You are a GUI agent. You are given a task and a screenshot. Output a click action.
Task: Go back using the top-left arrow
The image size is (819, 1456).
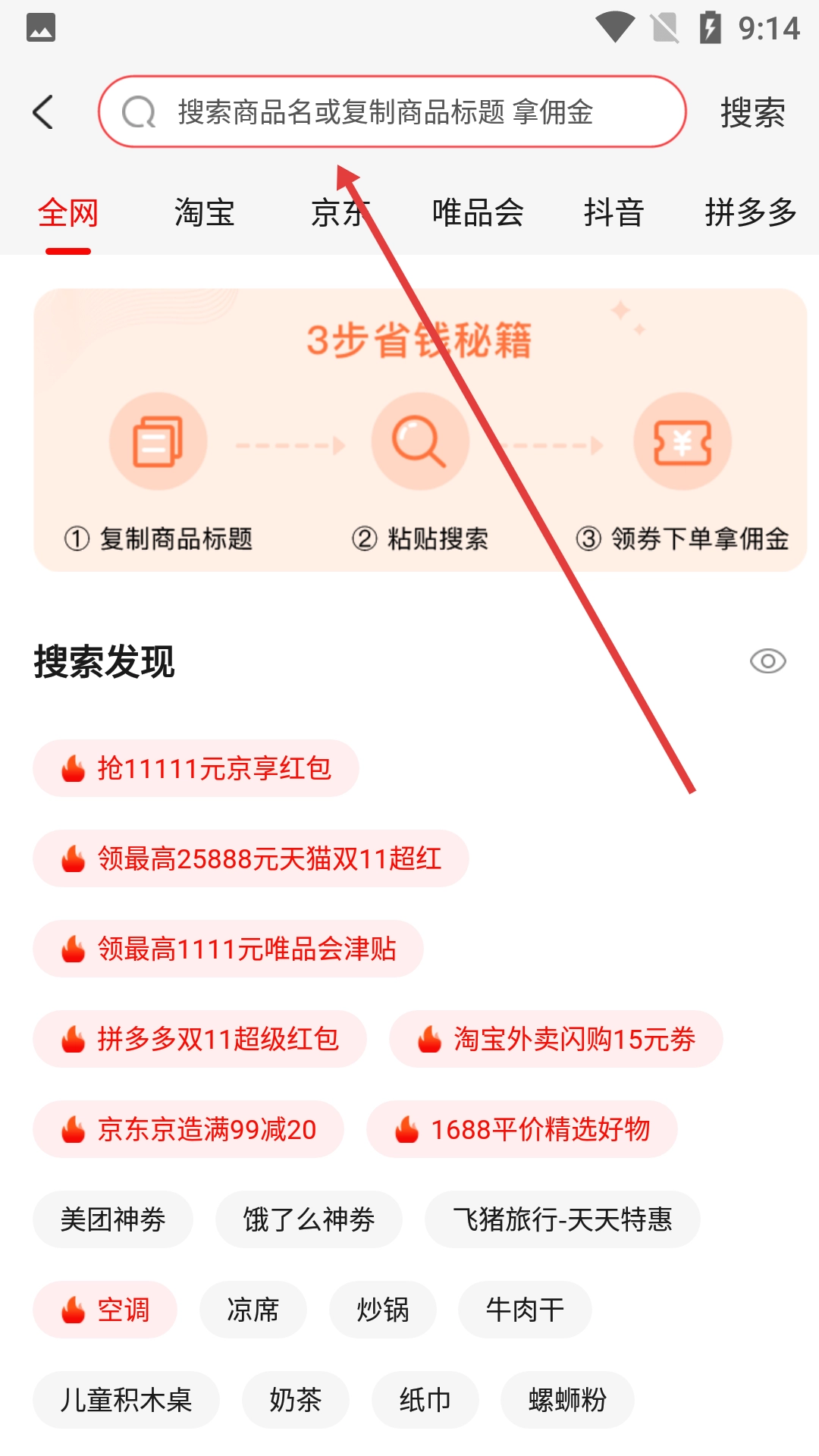coord(43,112)
